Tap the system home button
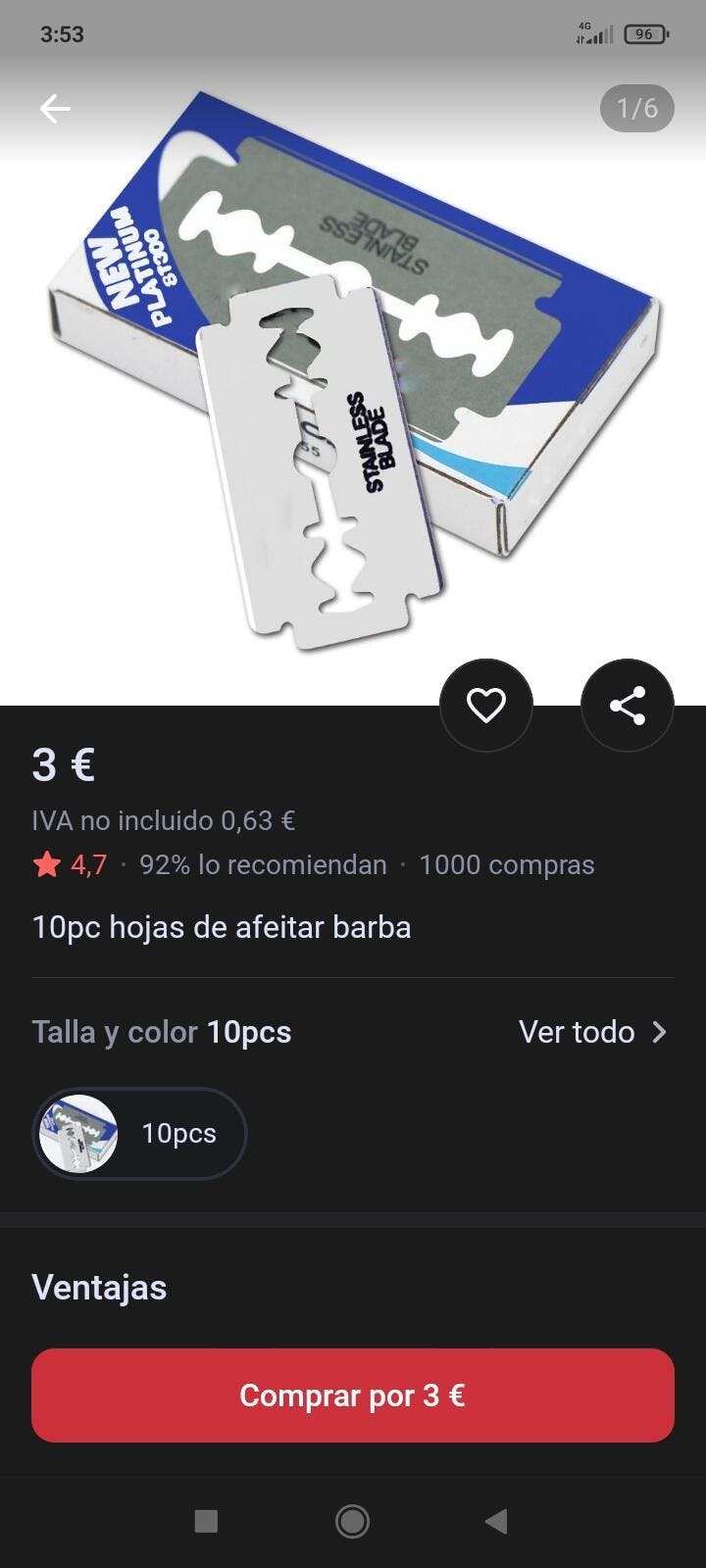Image resolution: width=706 pixels, height=1568 pixels. 352,1521
